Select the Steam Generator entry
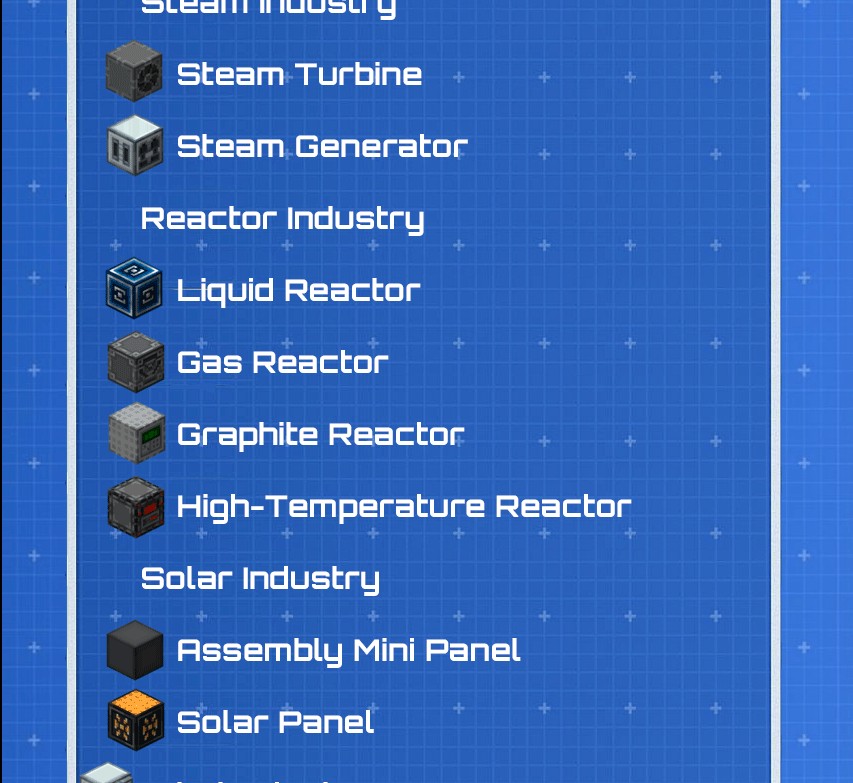Screen dimensions: 853x783 pos(321,146)
